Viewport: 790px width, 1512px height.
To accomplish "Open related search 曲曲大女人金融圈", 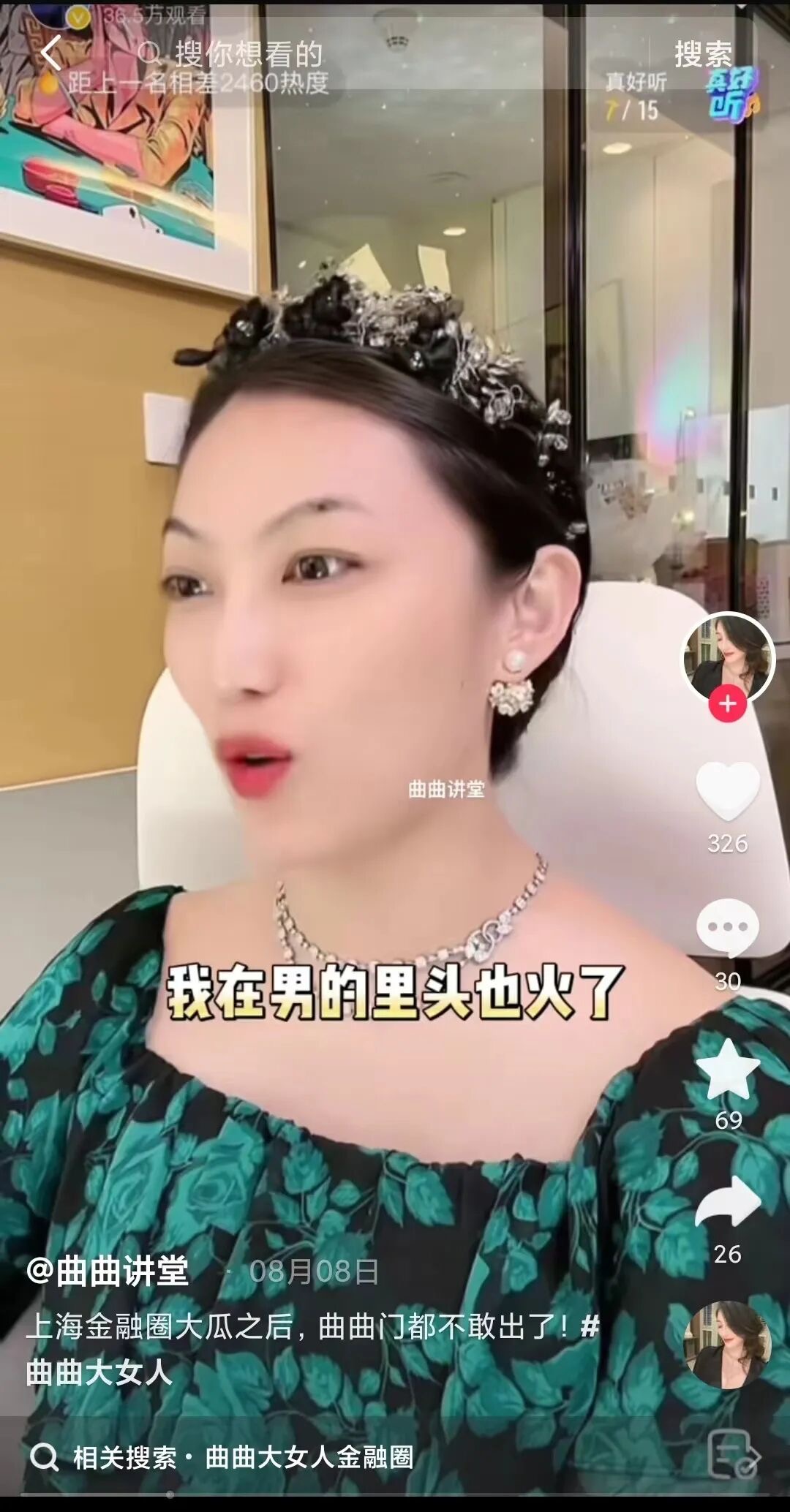I will [309, 1457].
